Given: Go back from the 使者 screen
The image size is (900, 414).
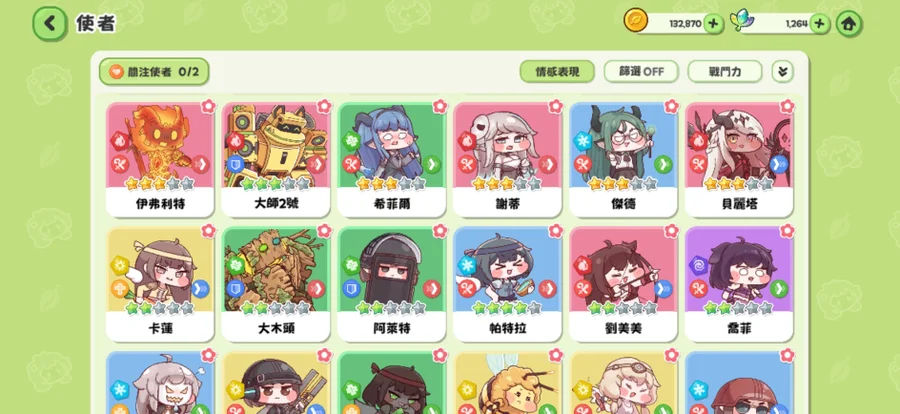Looking at the screenshot, I should 50,23.
